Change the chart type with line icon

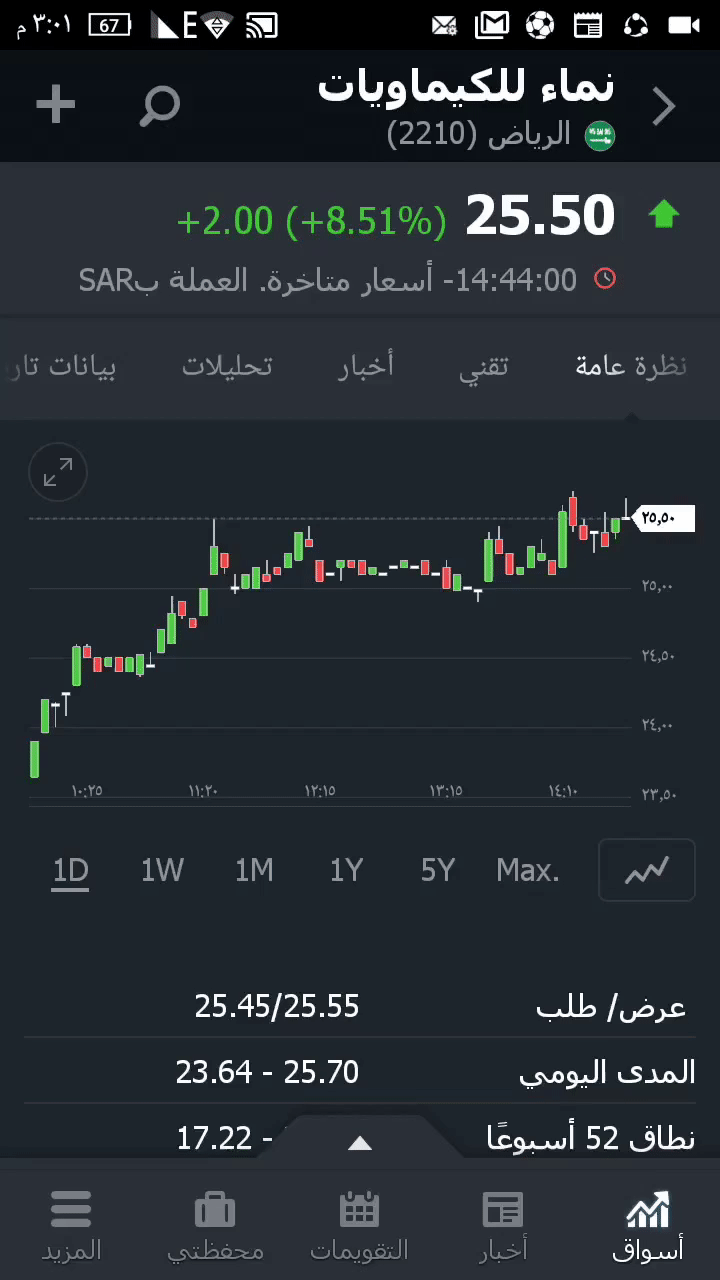(646, 871)
